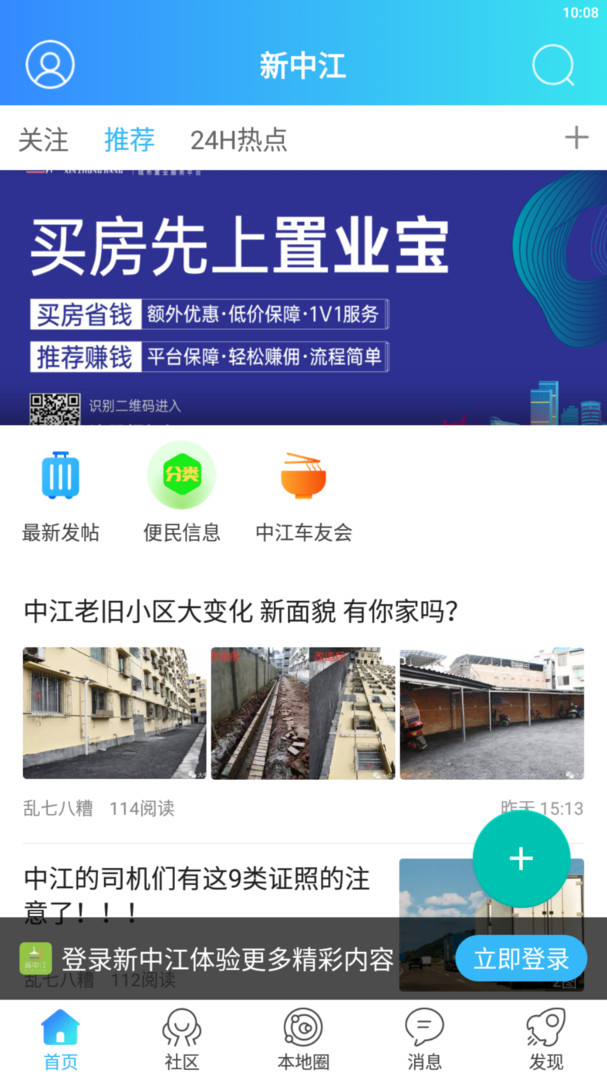
Task: Open the 本地圈 tab
Action: click(x=303, y=1039)
